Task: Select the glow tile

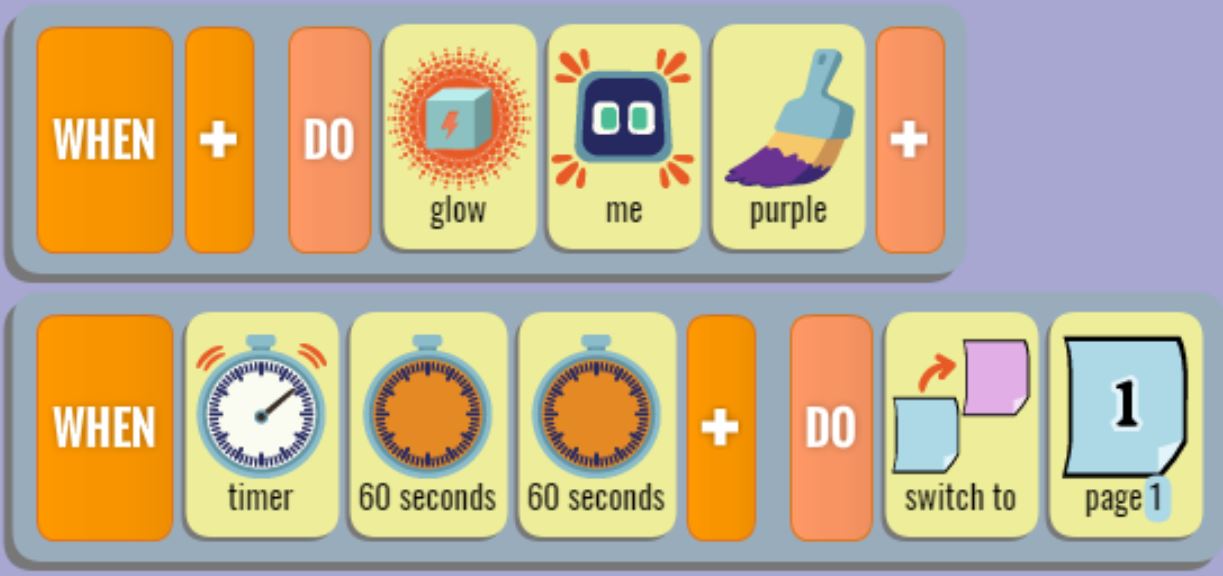Action: (458, 137)
